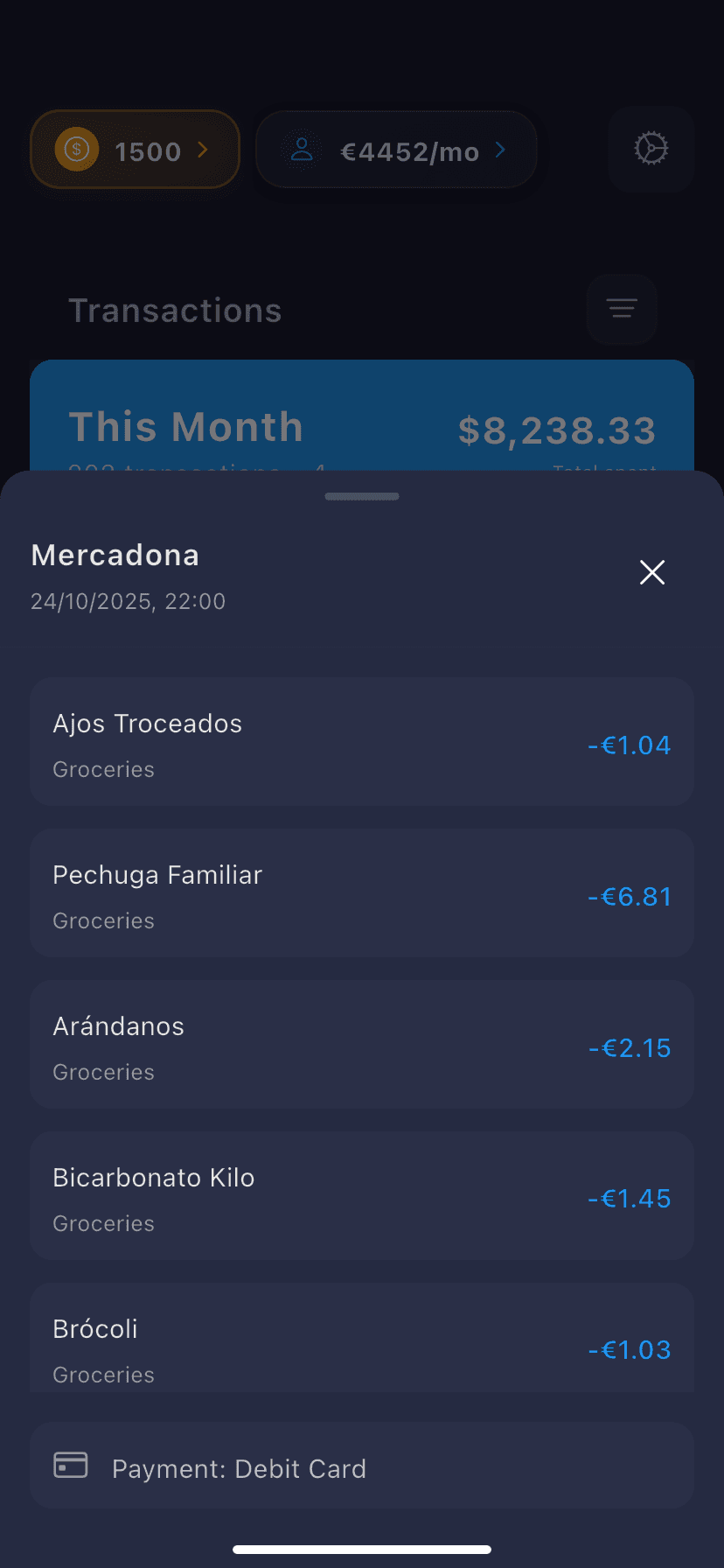Open the Ajos Troceados transaction item

[361, 740]
